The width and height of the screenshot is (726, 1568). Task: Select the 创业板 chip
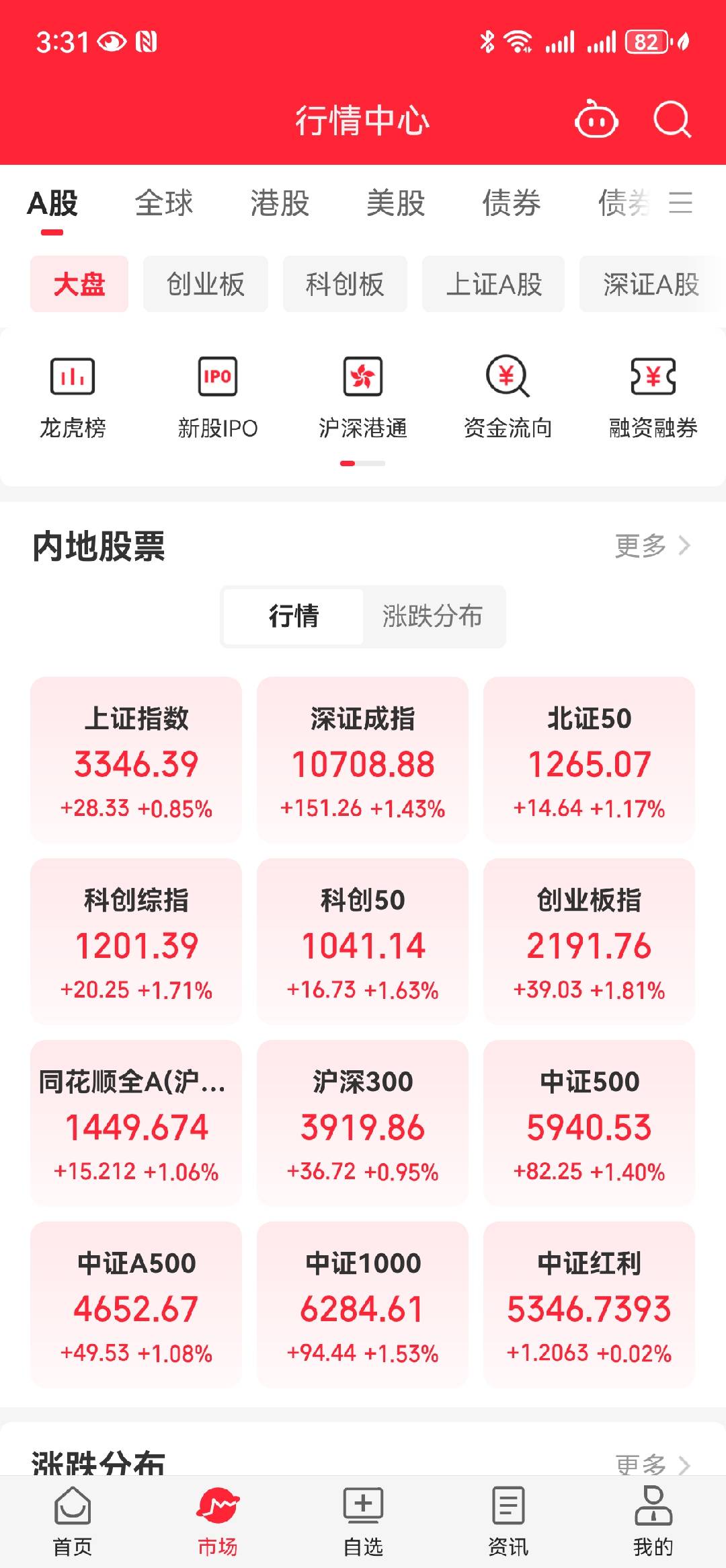point(206,284)
